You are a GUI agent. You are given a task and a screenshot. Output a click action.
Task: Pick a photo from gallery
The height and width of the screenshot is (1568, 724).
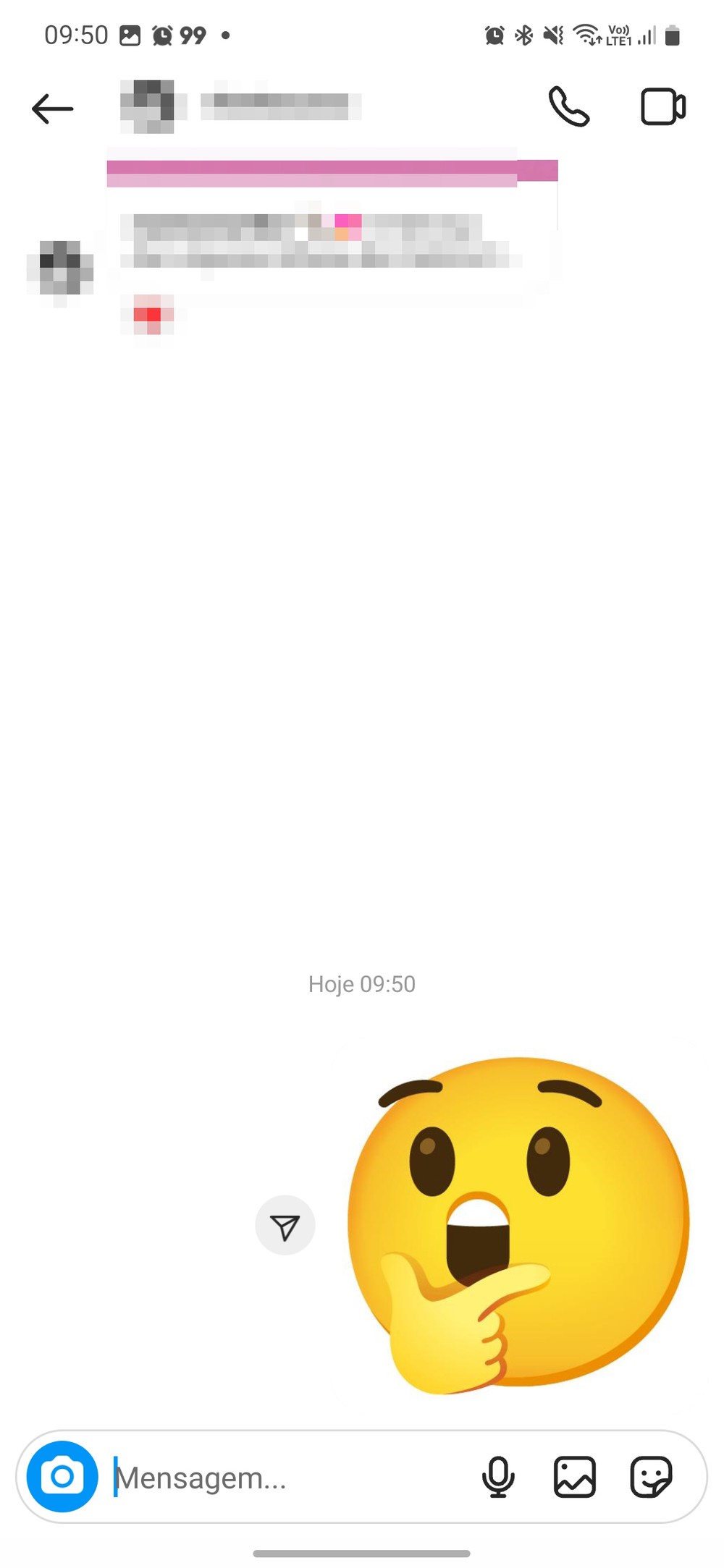575,1477
